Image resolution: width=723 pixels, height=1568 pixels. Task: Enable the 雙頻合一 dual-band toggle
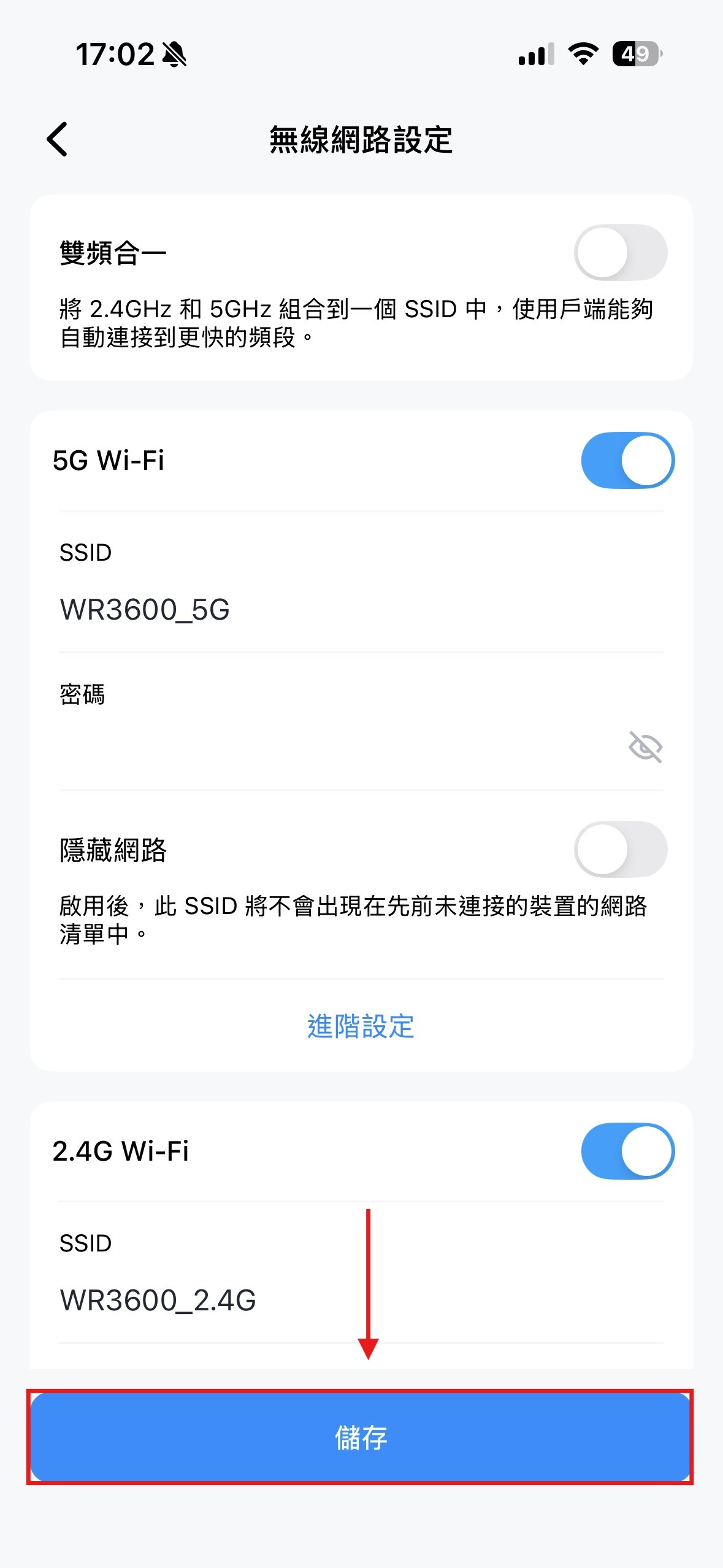click(620, 252)
